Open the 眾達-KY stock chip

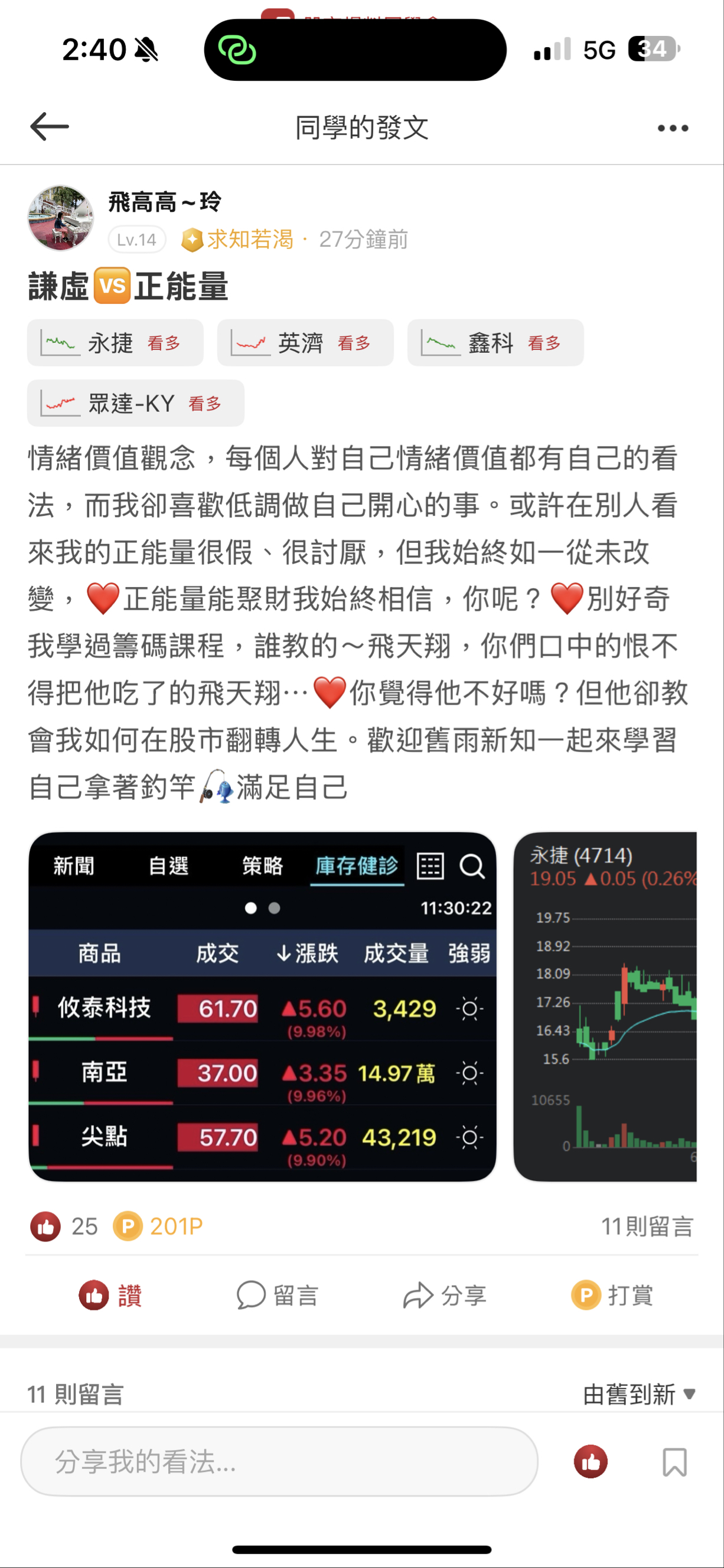pos(135,403)
